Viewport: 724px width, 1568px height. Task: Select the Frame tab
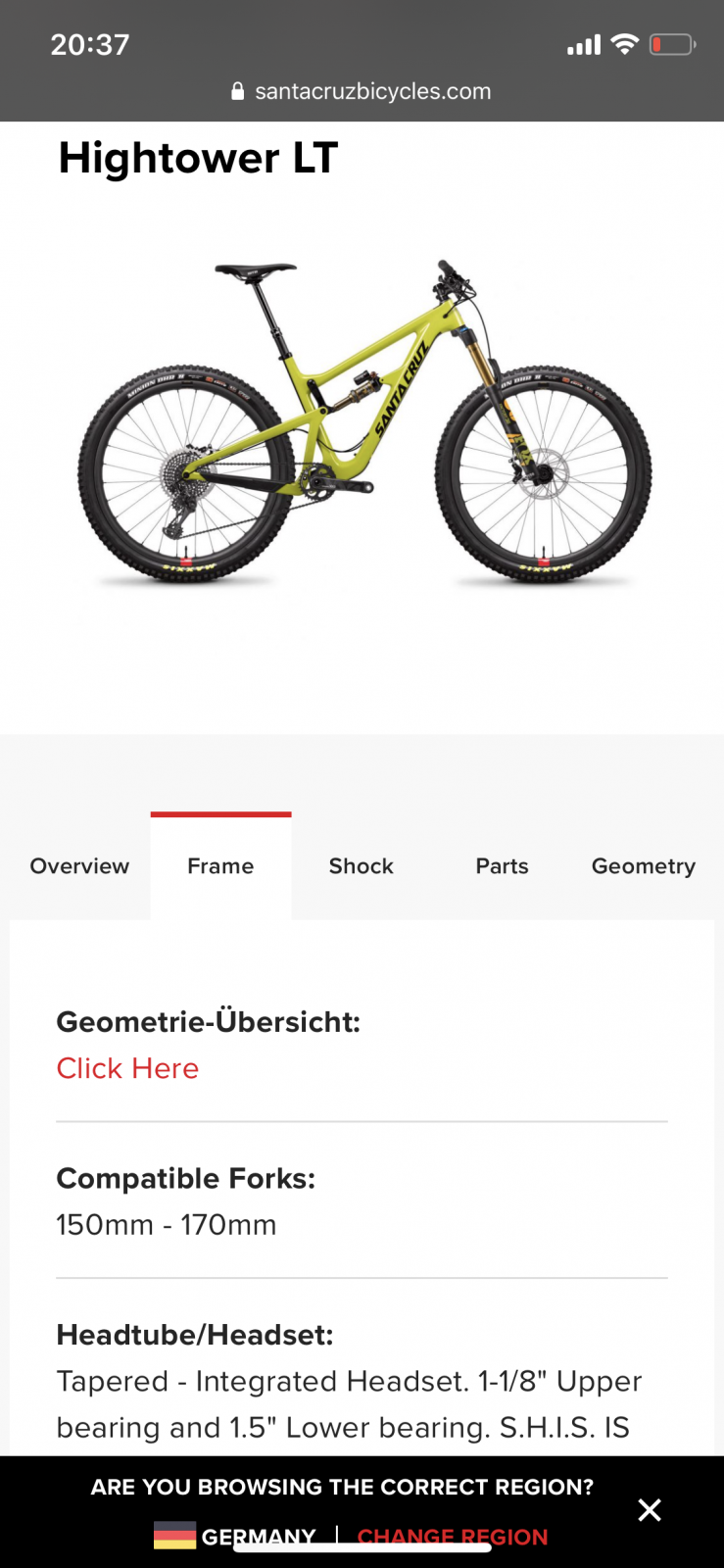(220, 866)
